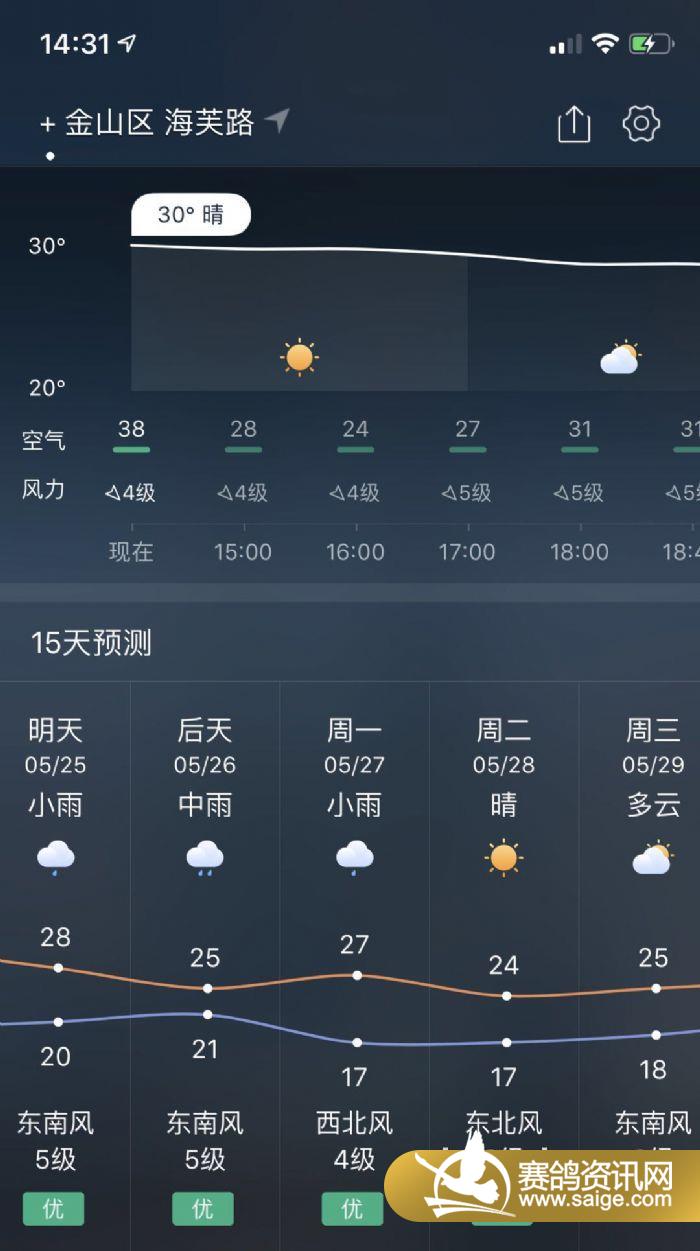Open the 05/26 moderate rain forecast
The image size is (700, 1251).
205,800
